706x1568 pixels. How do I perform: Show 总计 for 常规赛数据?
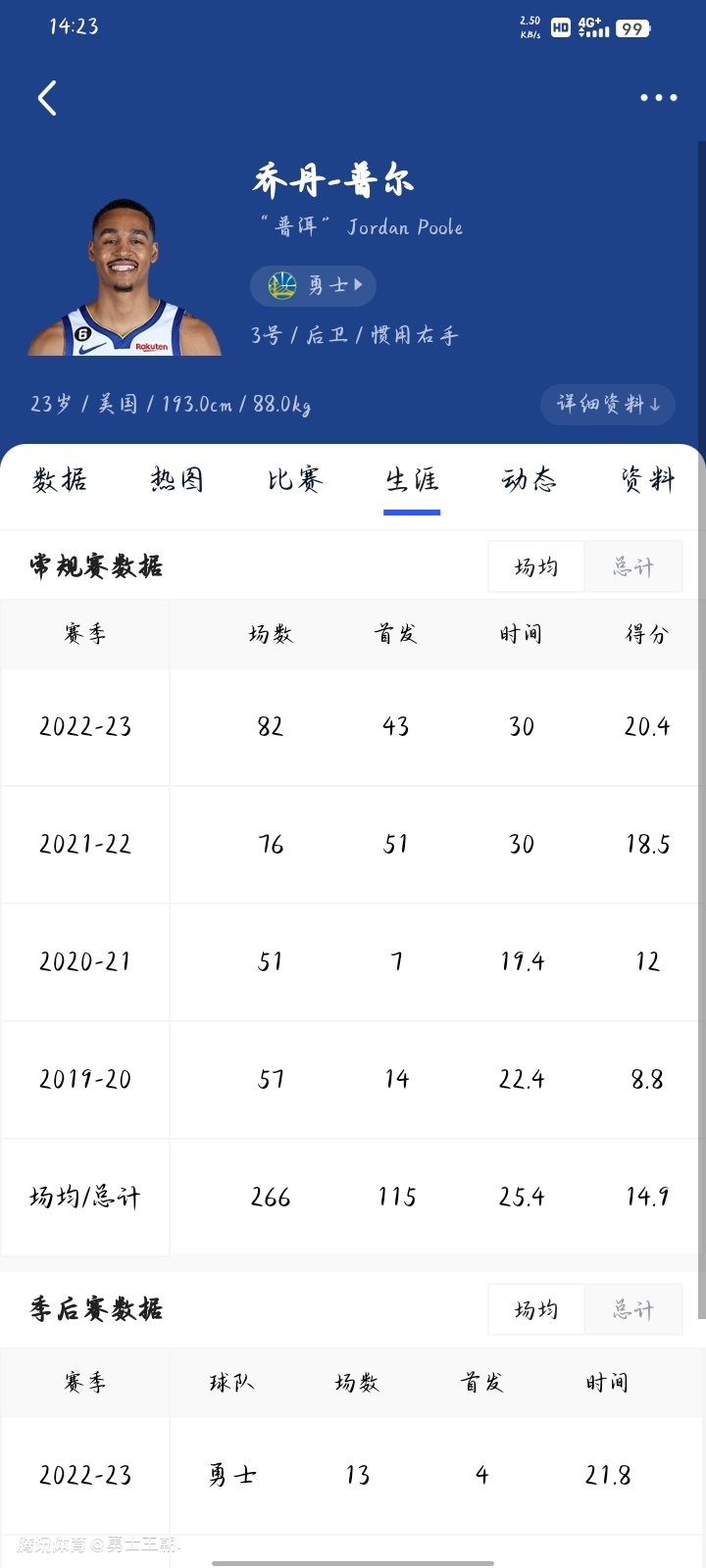(x=633, y=567)
